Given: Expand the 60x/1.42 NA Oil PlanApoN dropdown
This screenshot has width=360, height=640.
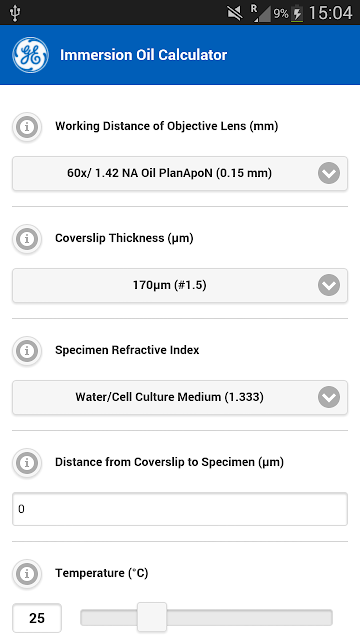Looking at the screenshot, I should (180, 173).
